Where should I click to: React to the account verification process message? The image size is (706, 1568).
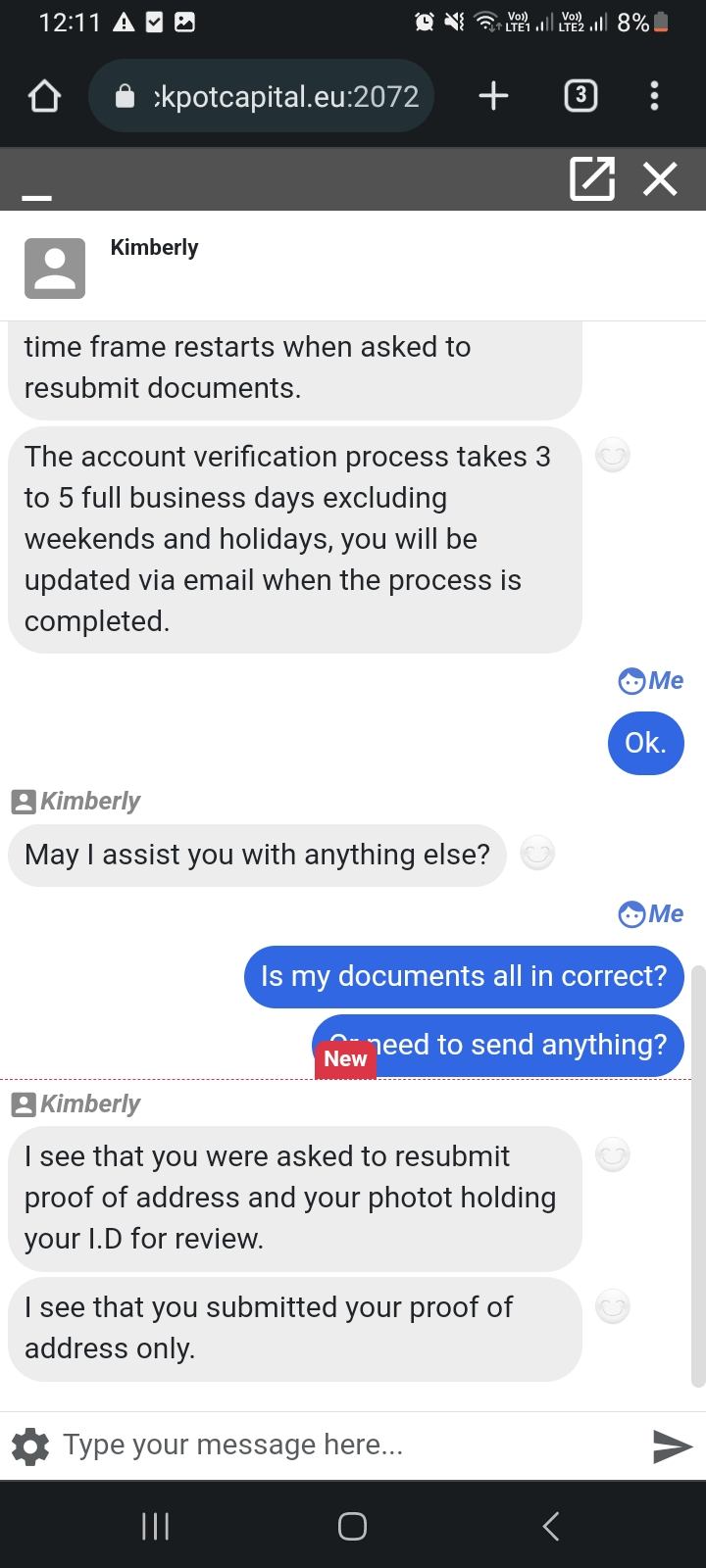pyautogui.click(x=613, y=456)
